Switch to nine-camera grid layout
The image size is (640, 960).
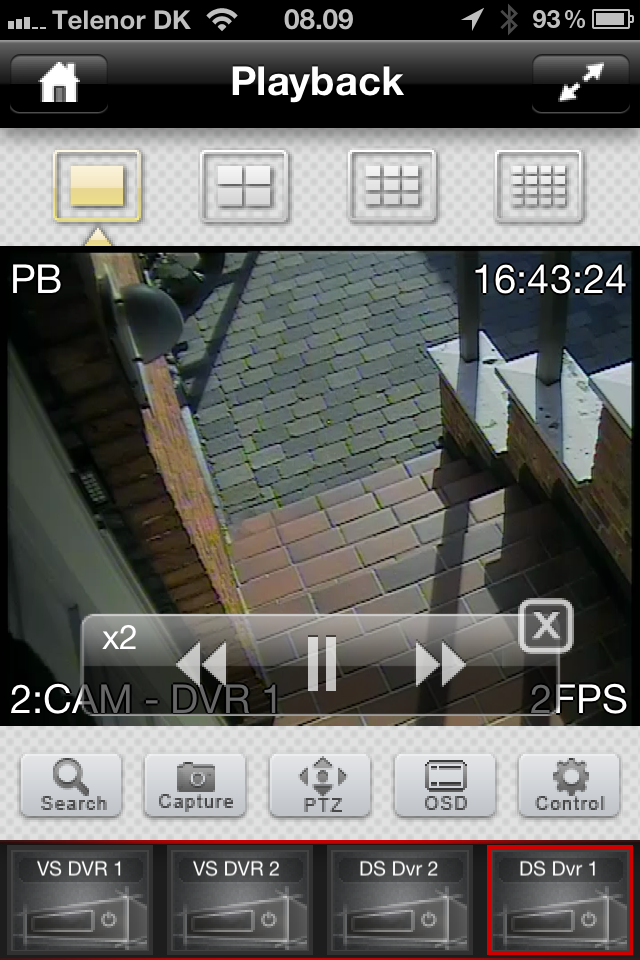pos(391,186)
